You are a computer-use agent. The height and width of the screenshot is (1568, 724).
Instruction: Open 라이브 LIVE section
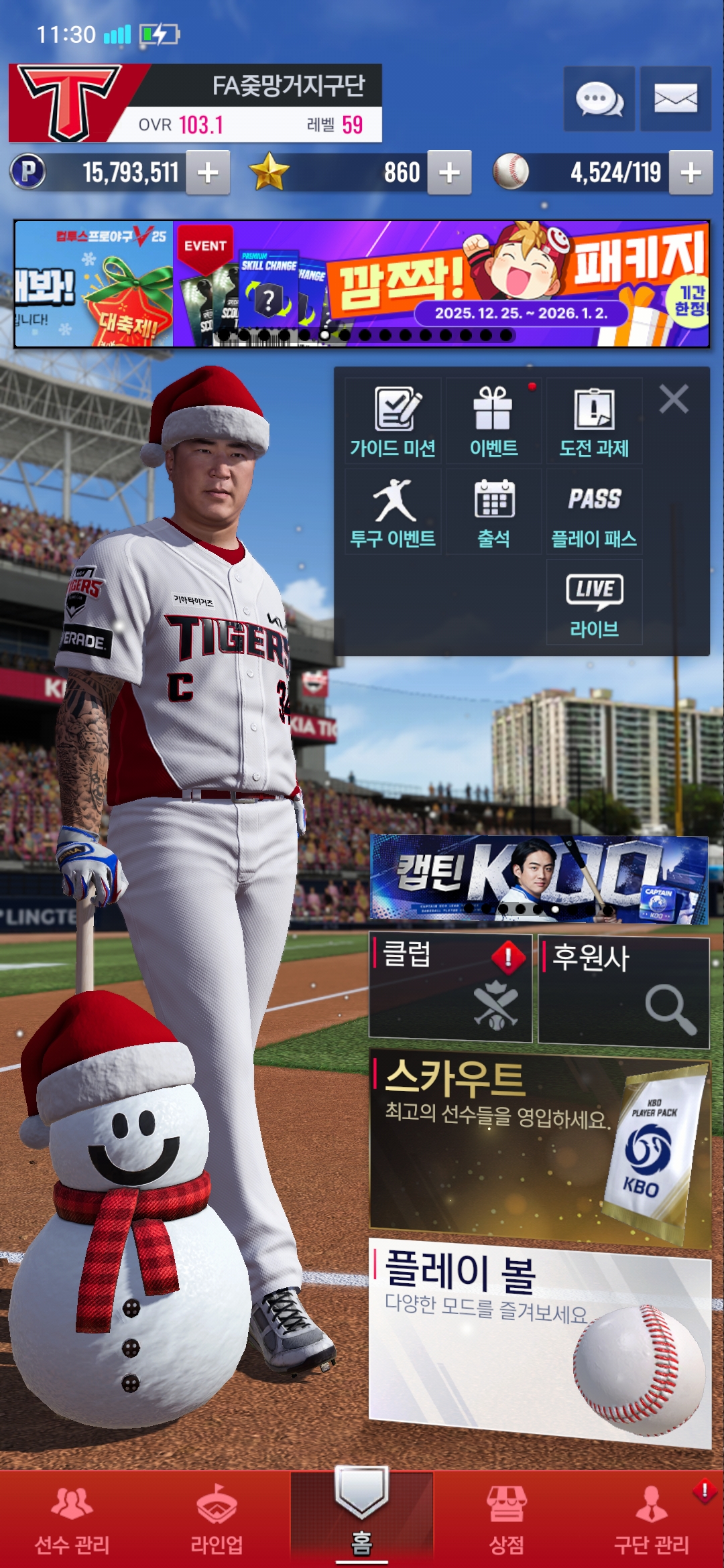pos(594,602)
